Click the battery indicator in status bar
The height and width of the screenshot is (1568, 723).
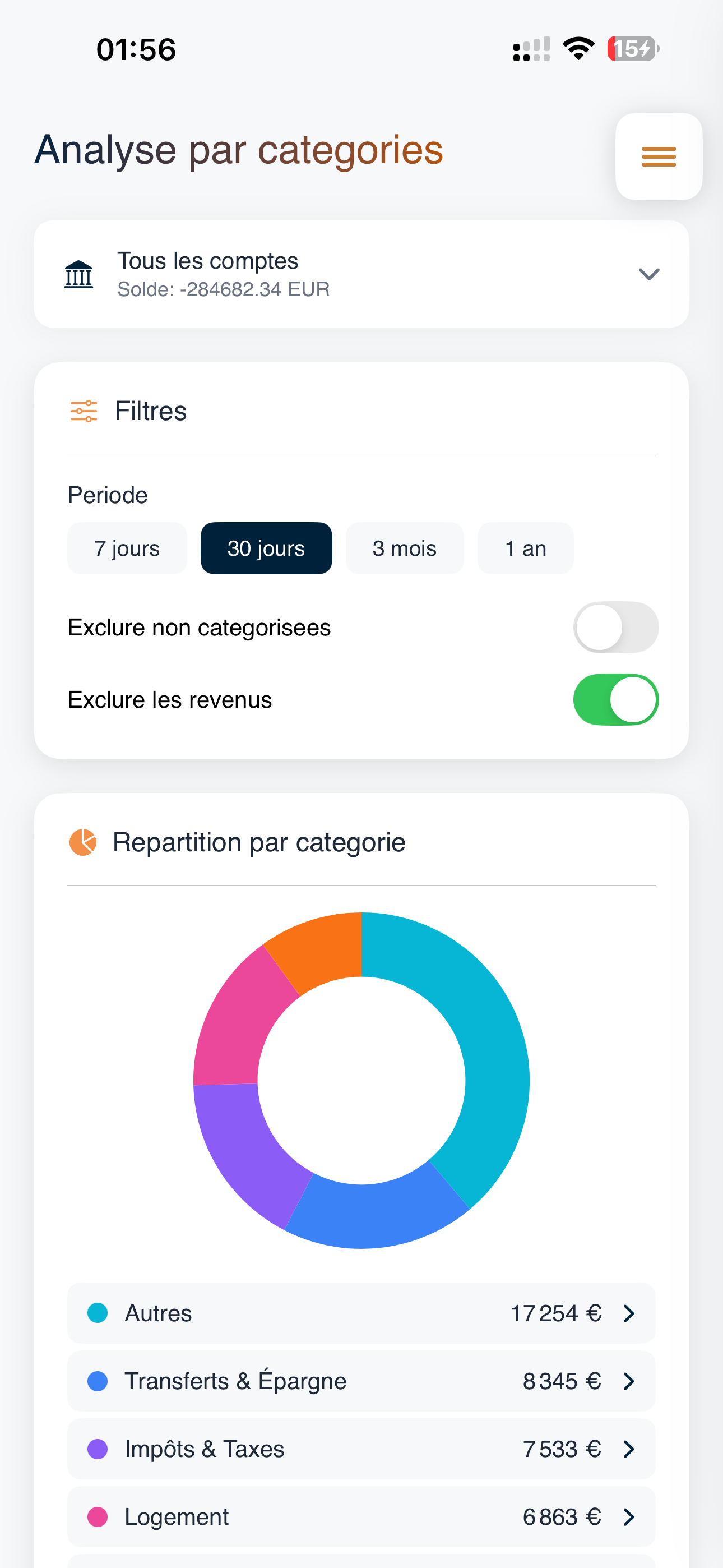pos(632,48)
